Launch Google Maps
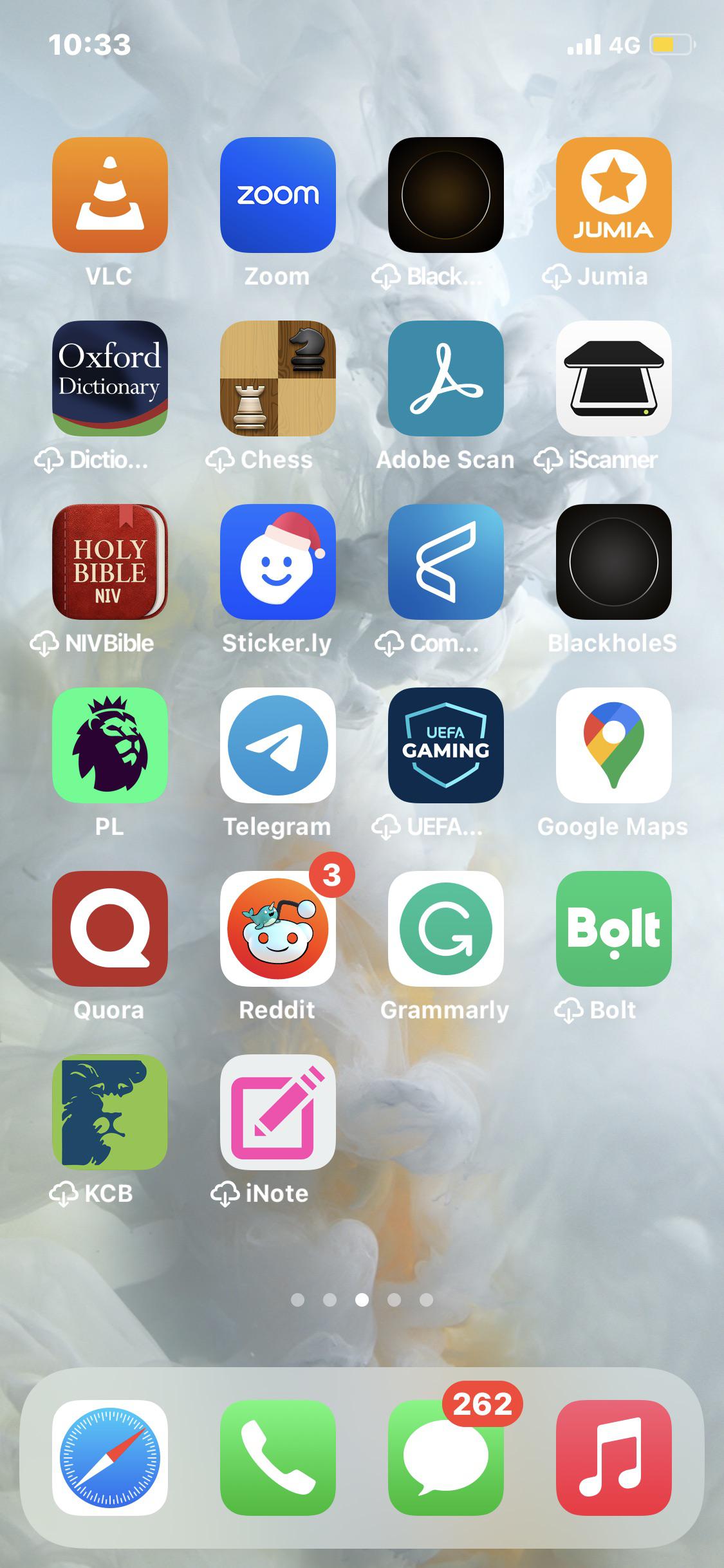This screenshot has width=724, height=1568. 613,745
